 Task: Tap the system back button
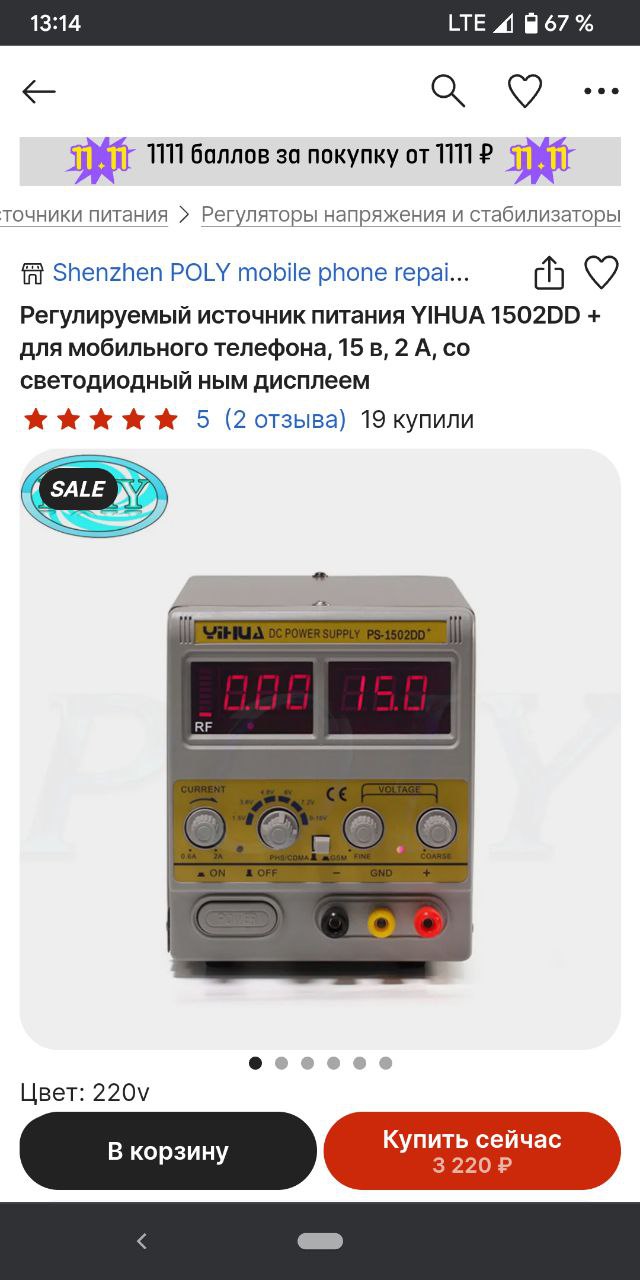142,1241
